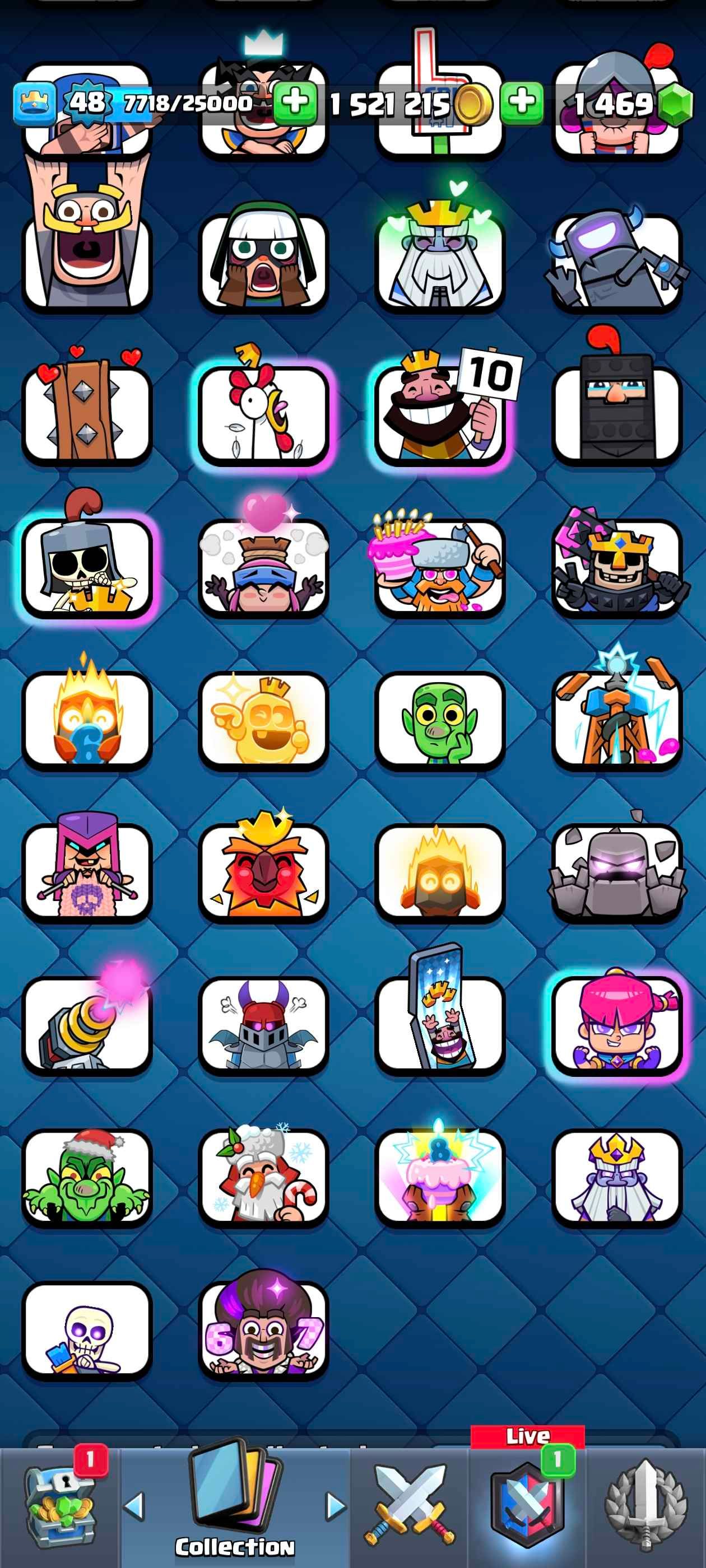Image resolution: width=706 pixels, height=1568 pixels.
Task: Select the Santa hat goblin emote
Action: (x=87, y=1178)
